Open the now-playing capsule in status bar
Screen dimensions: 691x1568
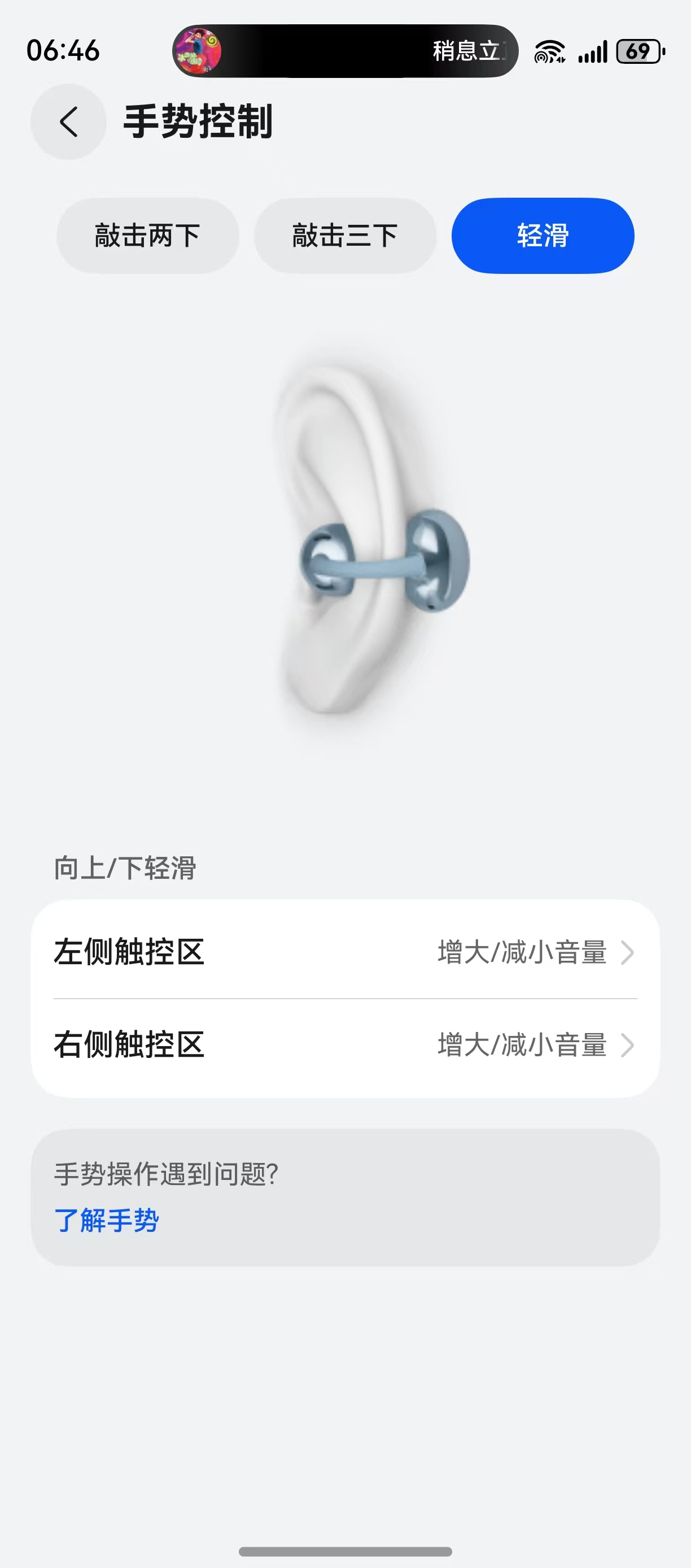[345, 51]
